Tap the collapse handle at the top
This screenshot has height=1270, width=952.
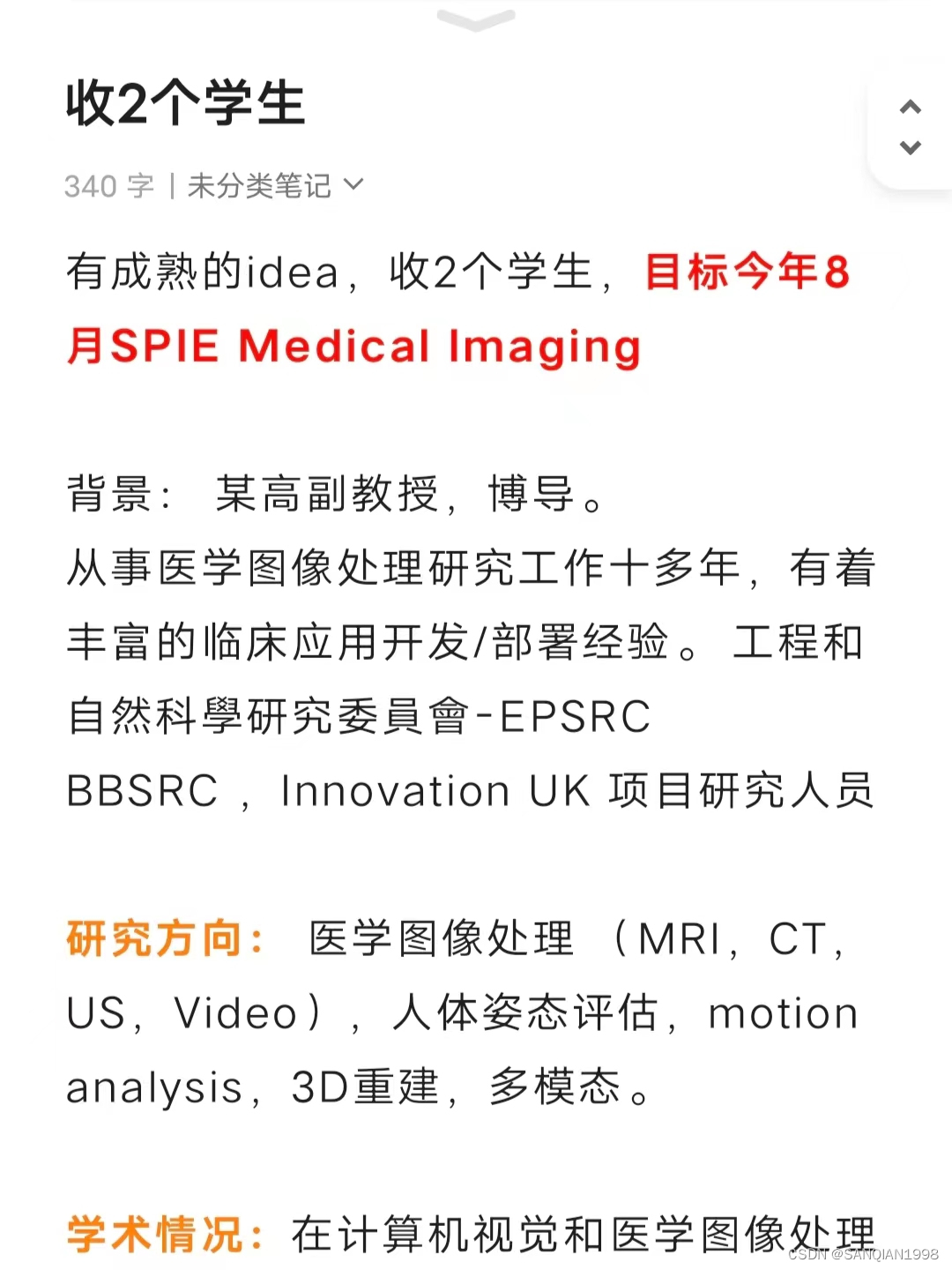[x=476, y=19]
